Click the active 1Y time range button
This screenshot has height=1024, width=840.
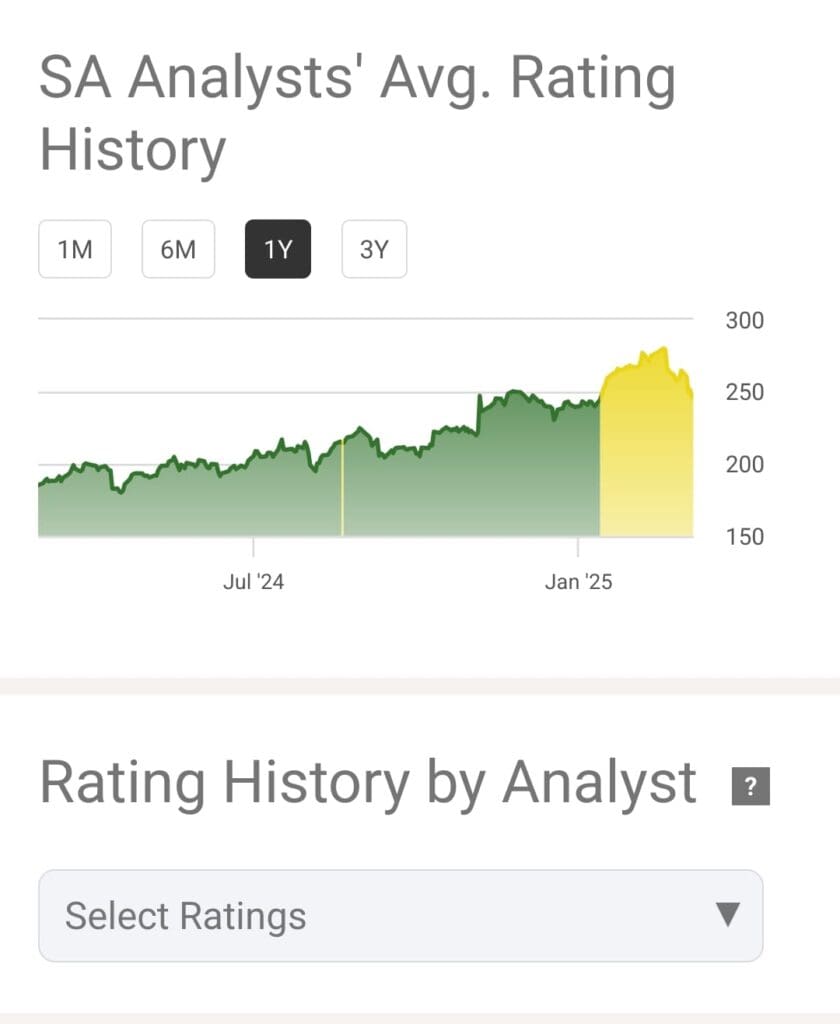[x=277, y=250]
